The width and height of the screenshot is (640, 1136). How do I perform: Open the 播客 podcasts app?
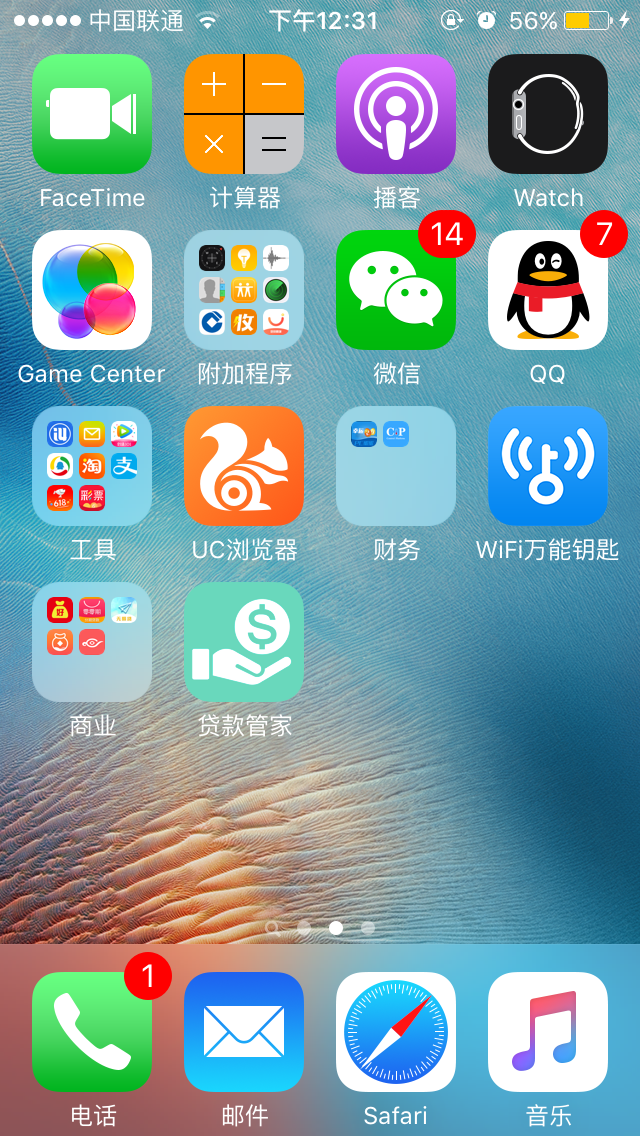click(396, 114)
